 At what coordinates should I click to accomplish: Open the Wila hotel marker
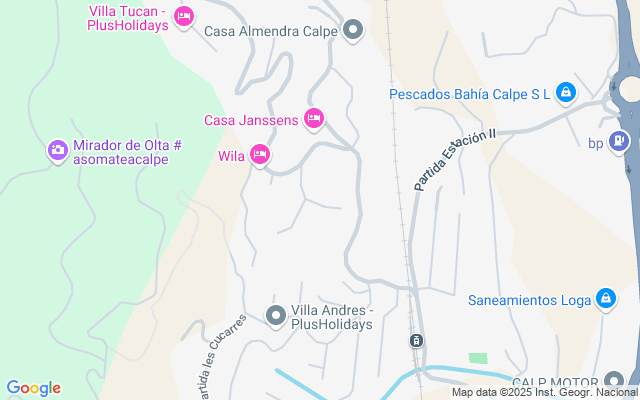click(x=260, y=154)
